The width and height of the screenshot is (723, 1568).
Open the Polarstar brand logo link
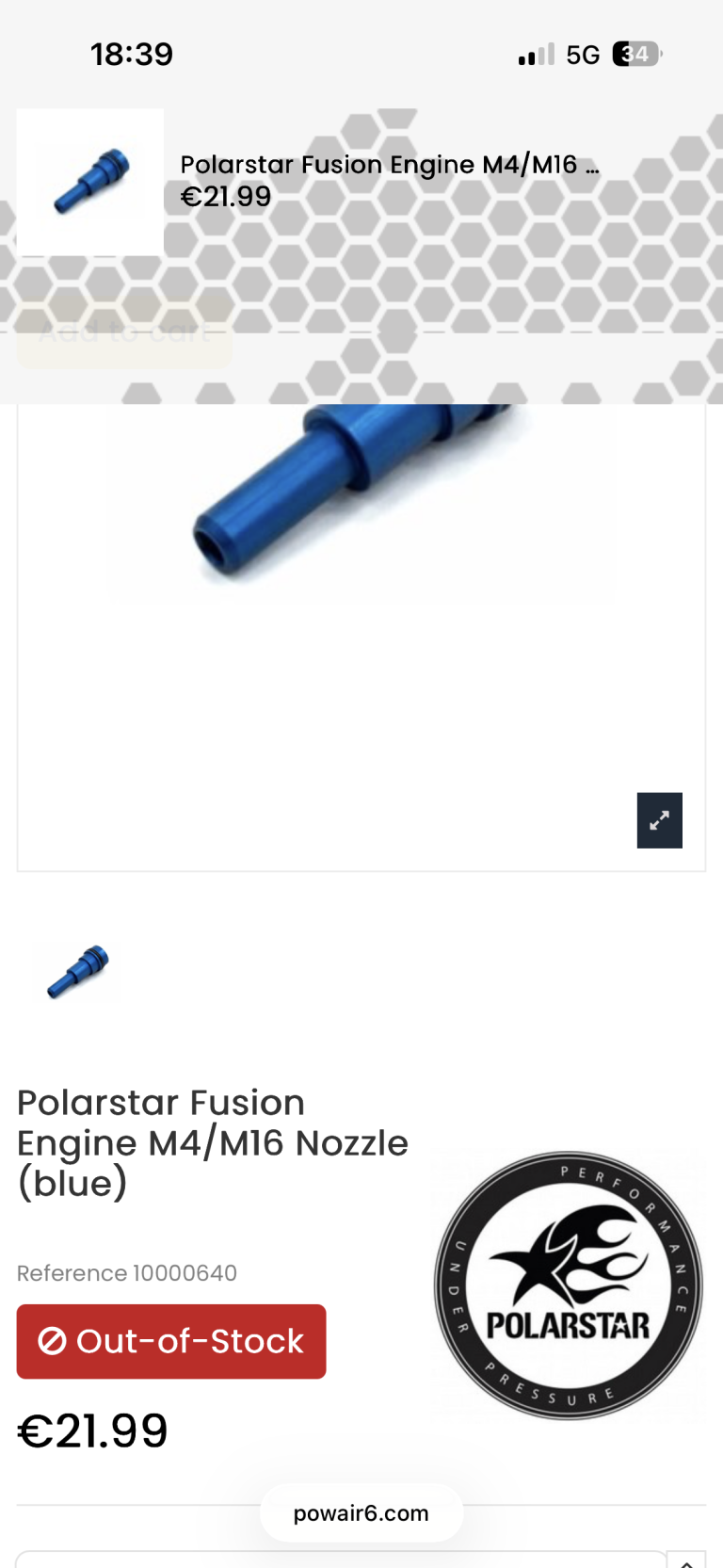(568, 1285)
